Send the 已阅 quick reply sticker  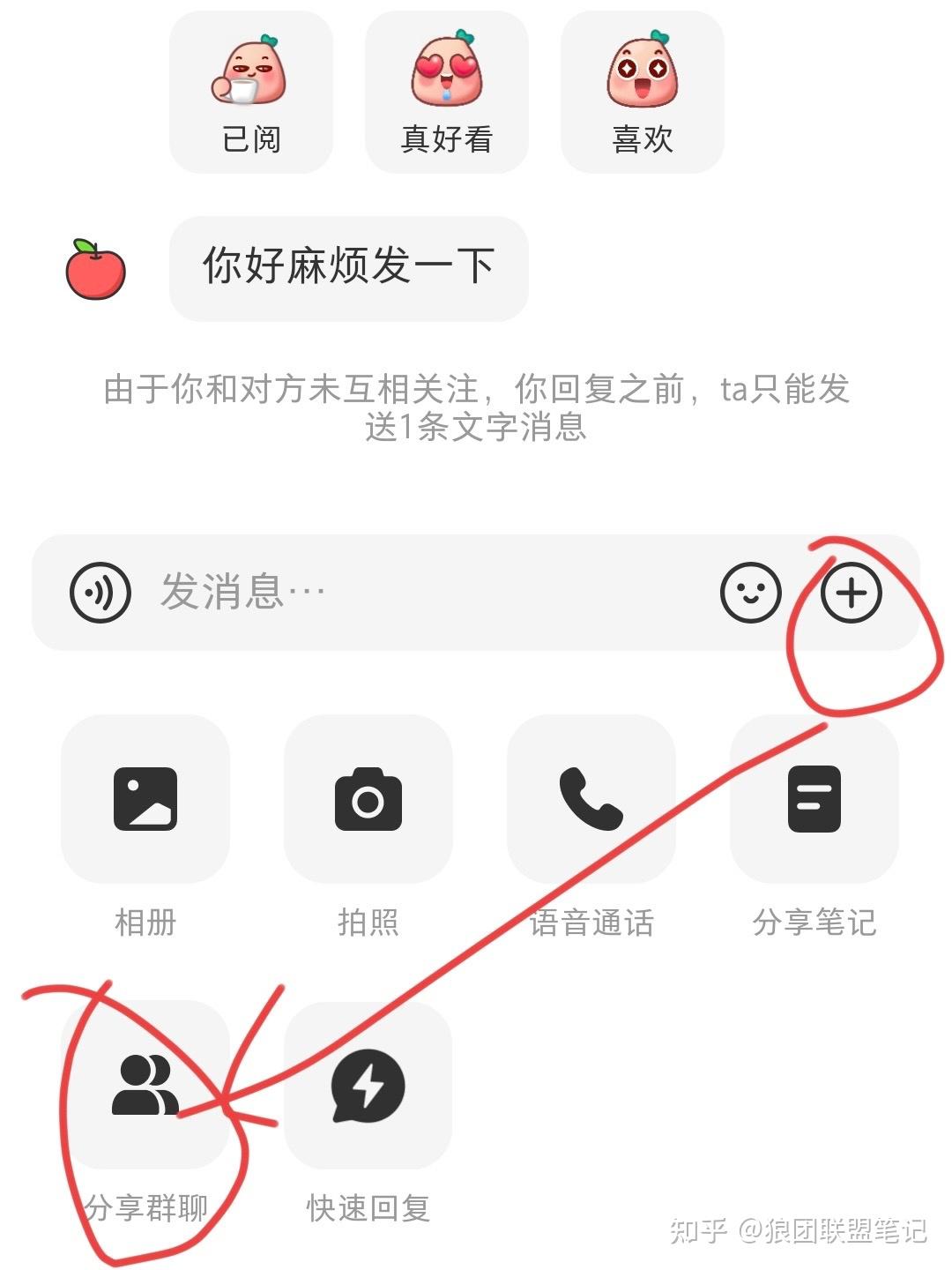pyautogui.click(x=251, y=93)
